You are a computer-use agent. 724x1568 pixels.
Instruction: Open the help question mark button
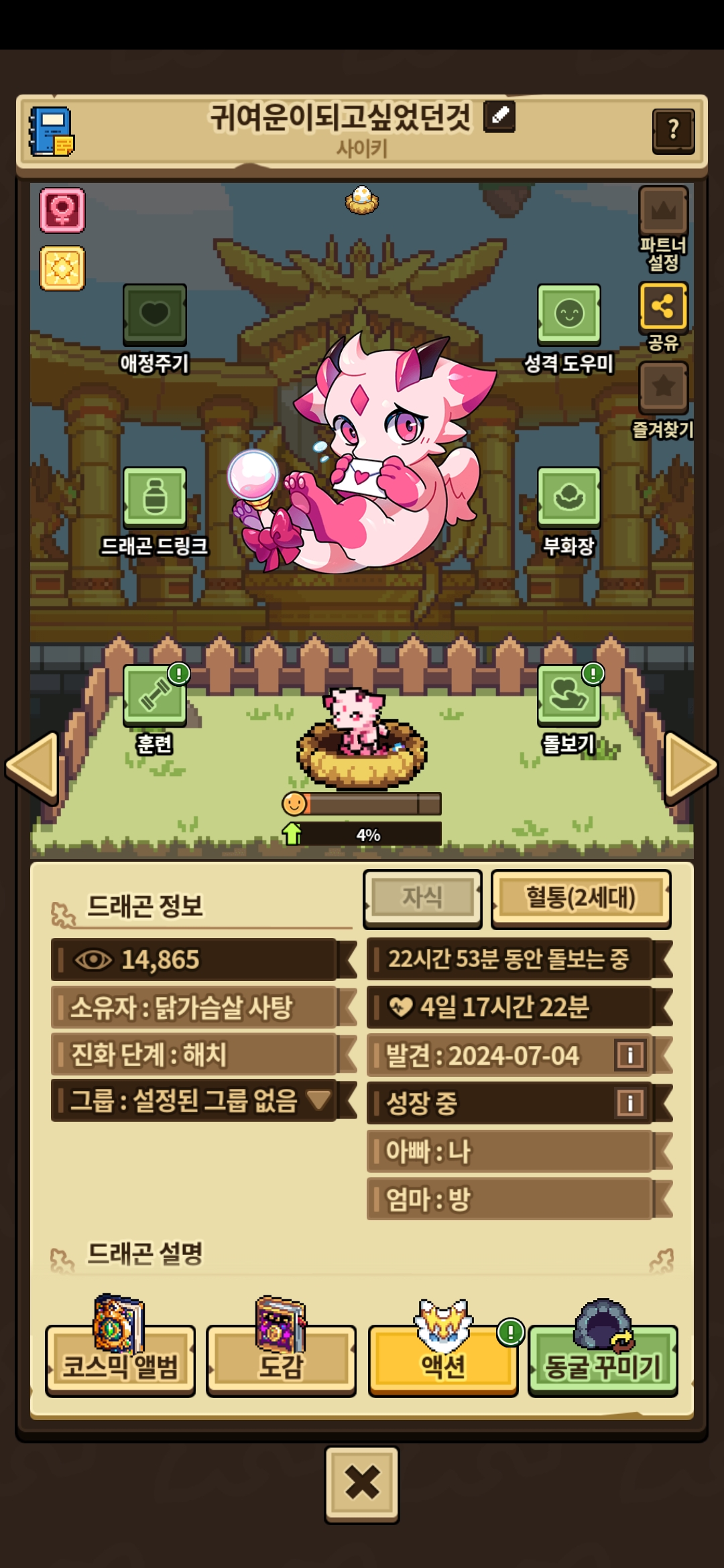(673, 130)
